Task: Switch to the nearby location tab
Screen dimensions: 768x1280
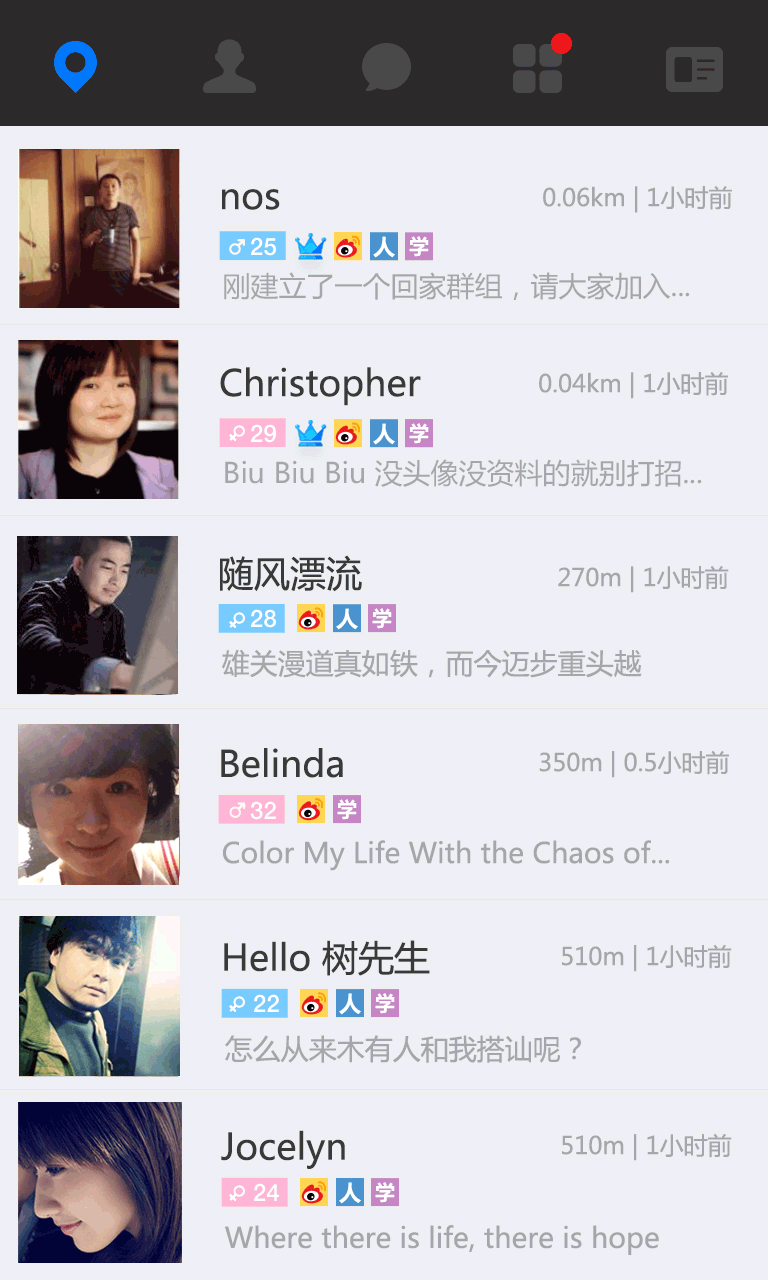Action: point(75,67)
